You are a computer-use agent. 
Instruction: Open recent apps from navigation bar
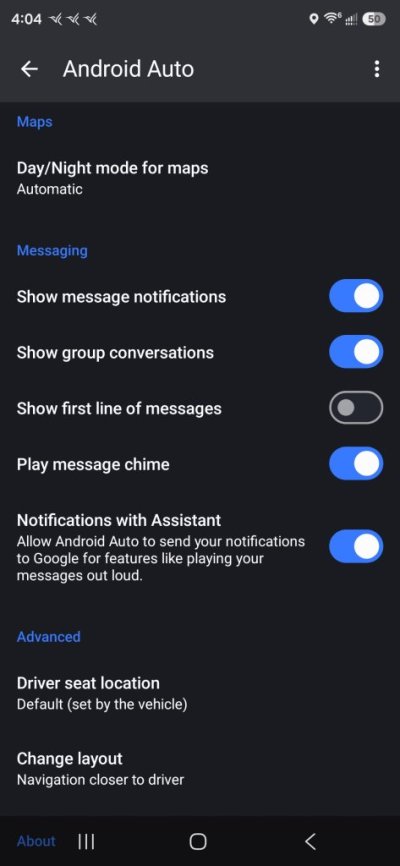tap(86, 841)
